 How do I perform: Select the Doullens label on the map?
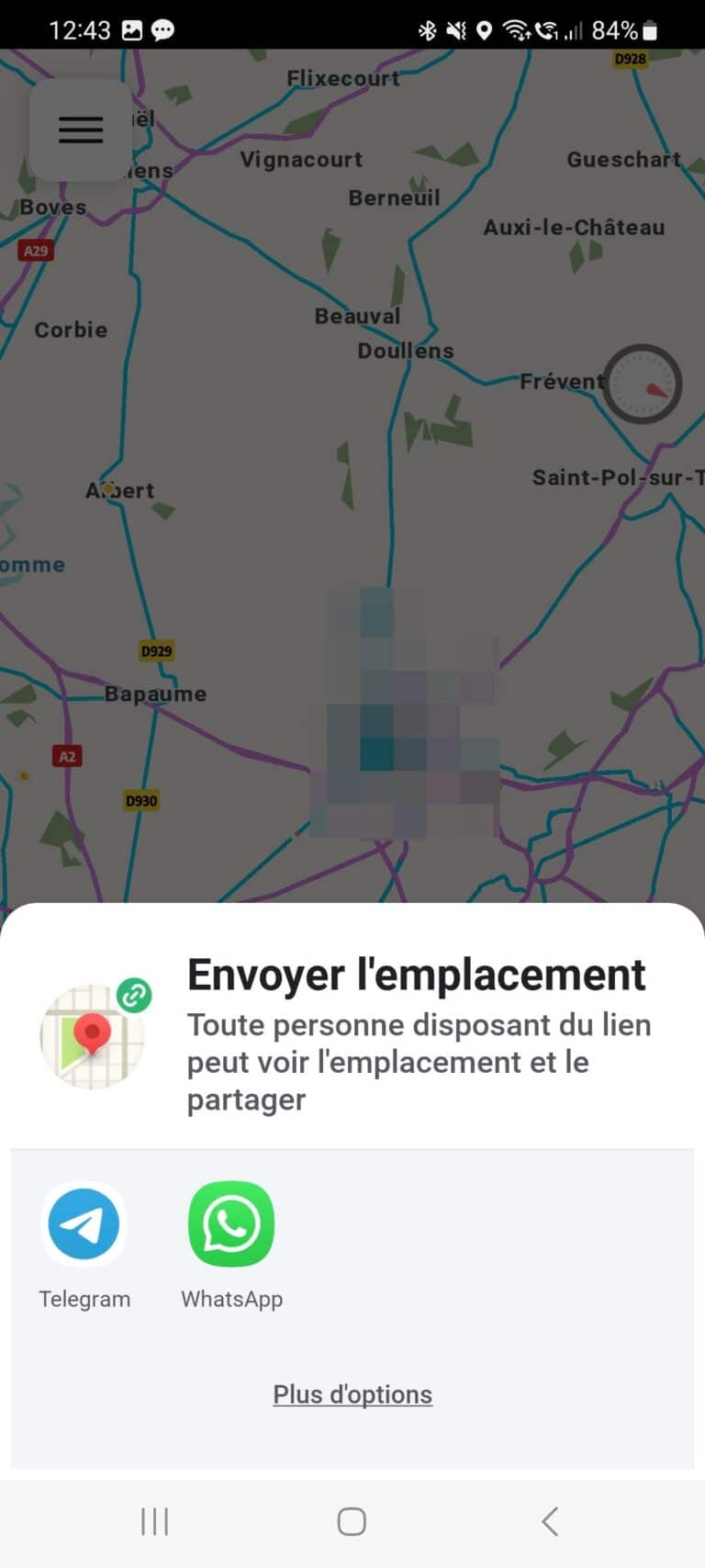405,350
